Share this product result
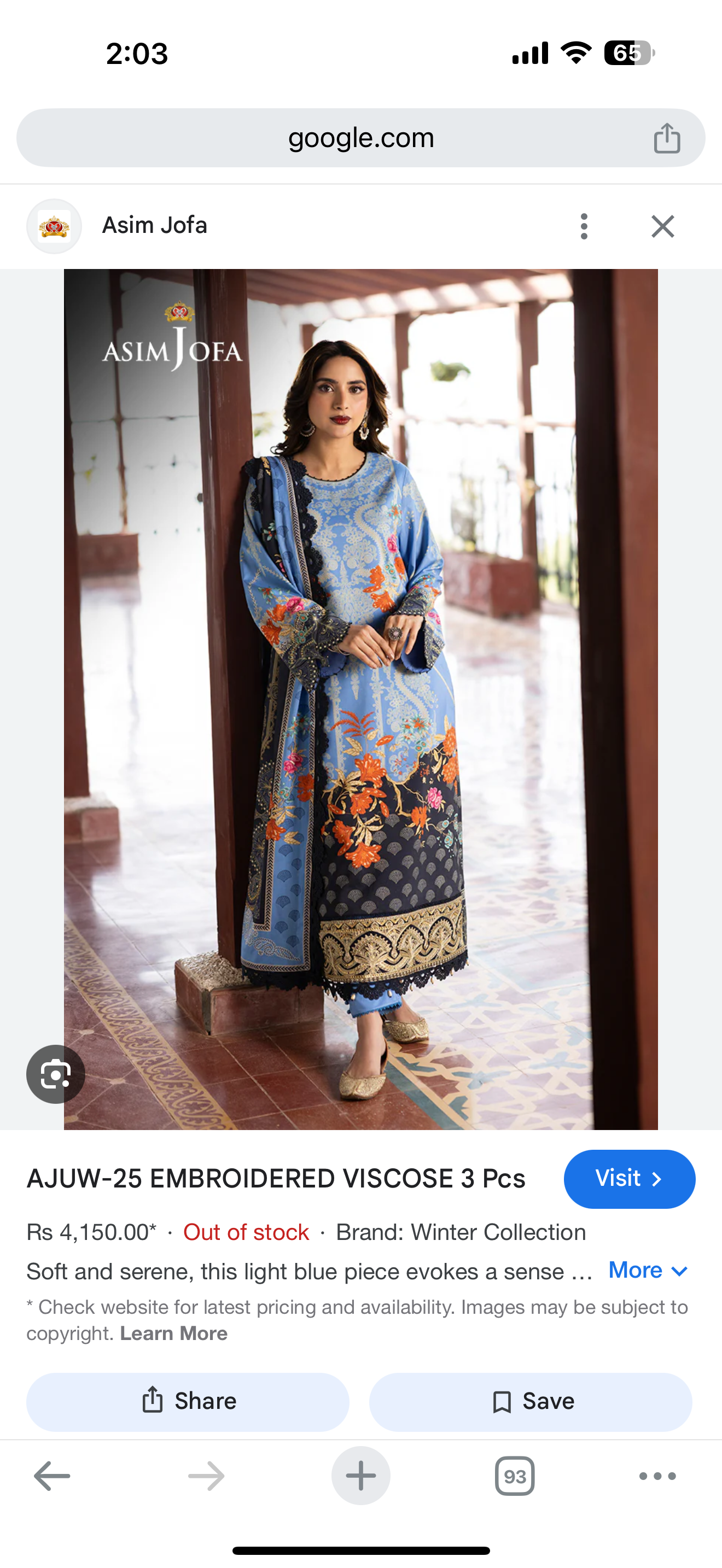 188,1401
